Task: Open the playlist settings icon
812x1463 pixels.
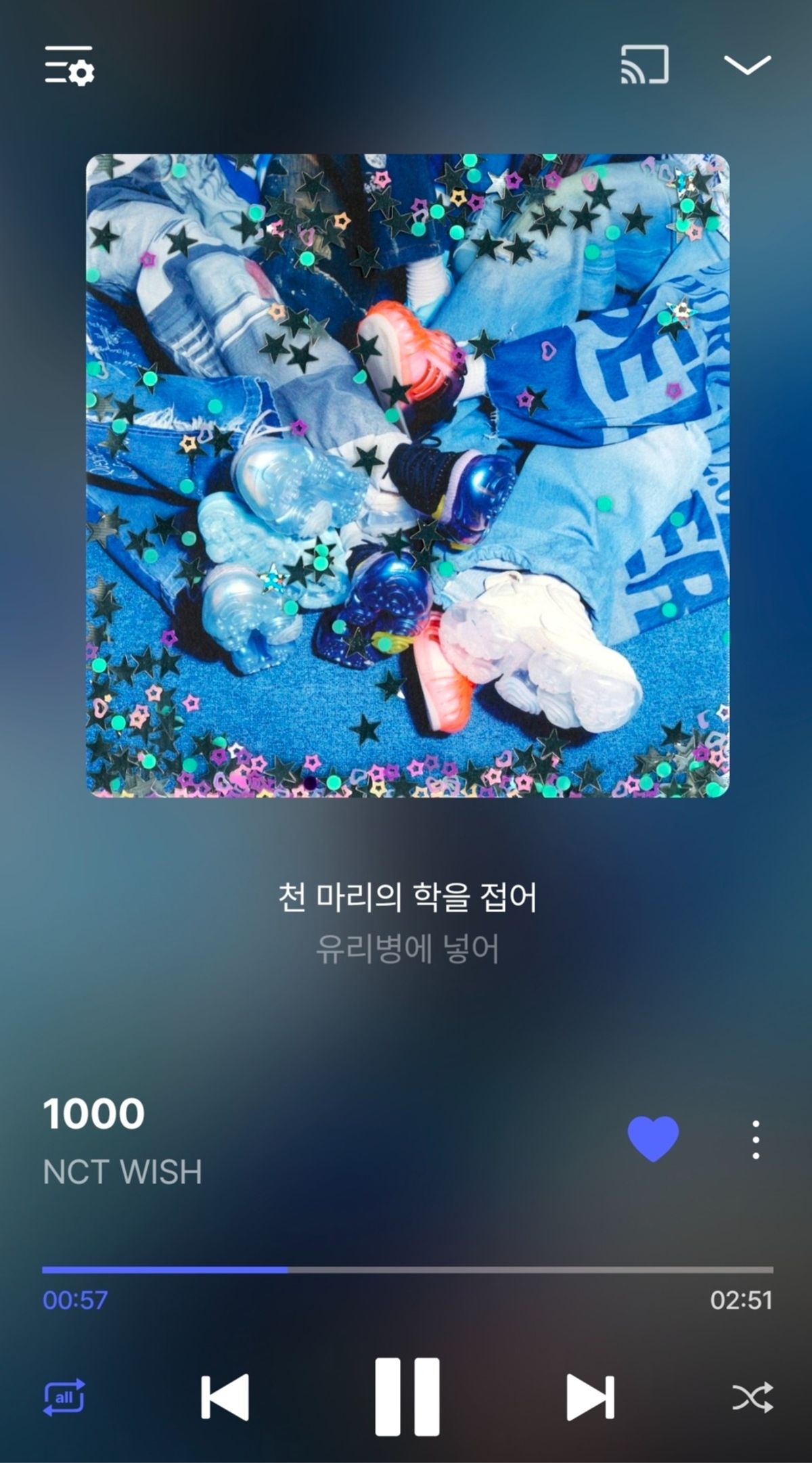Action: click(69, 66)
